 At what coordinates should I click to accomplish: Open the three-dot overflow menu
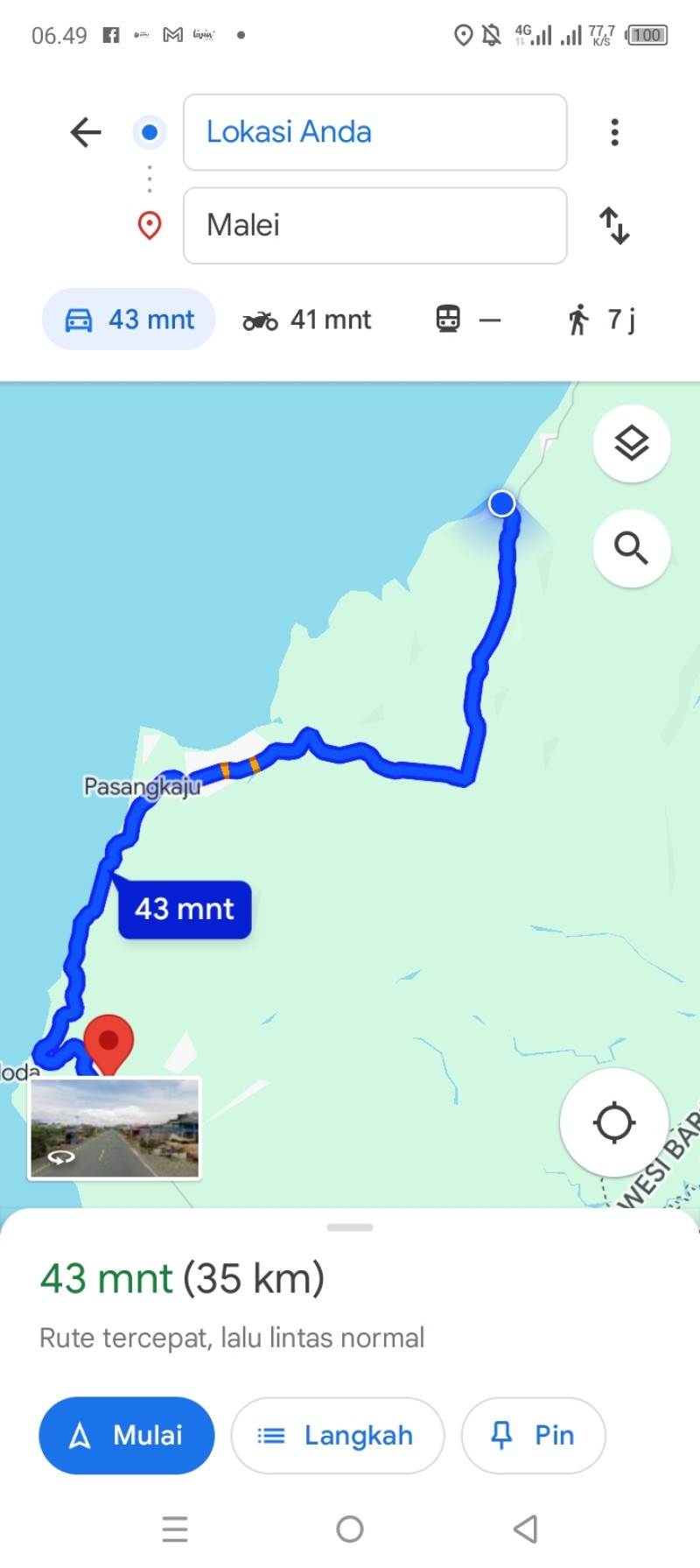pyautogui.click(x=615, y=132)
